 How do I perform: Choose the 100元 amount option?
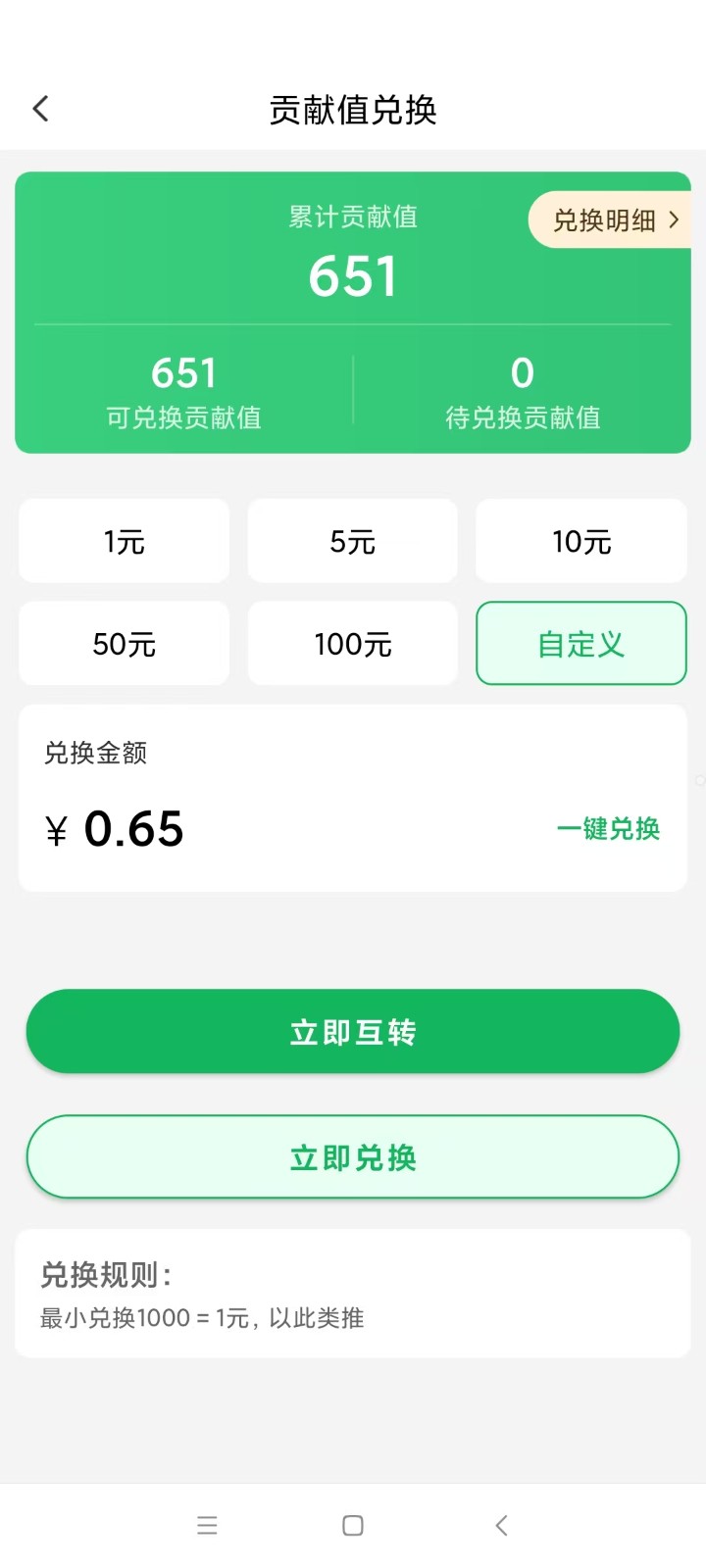(352, 644)
